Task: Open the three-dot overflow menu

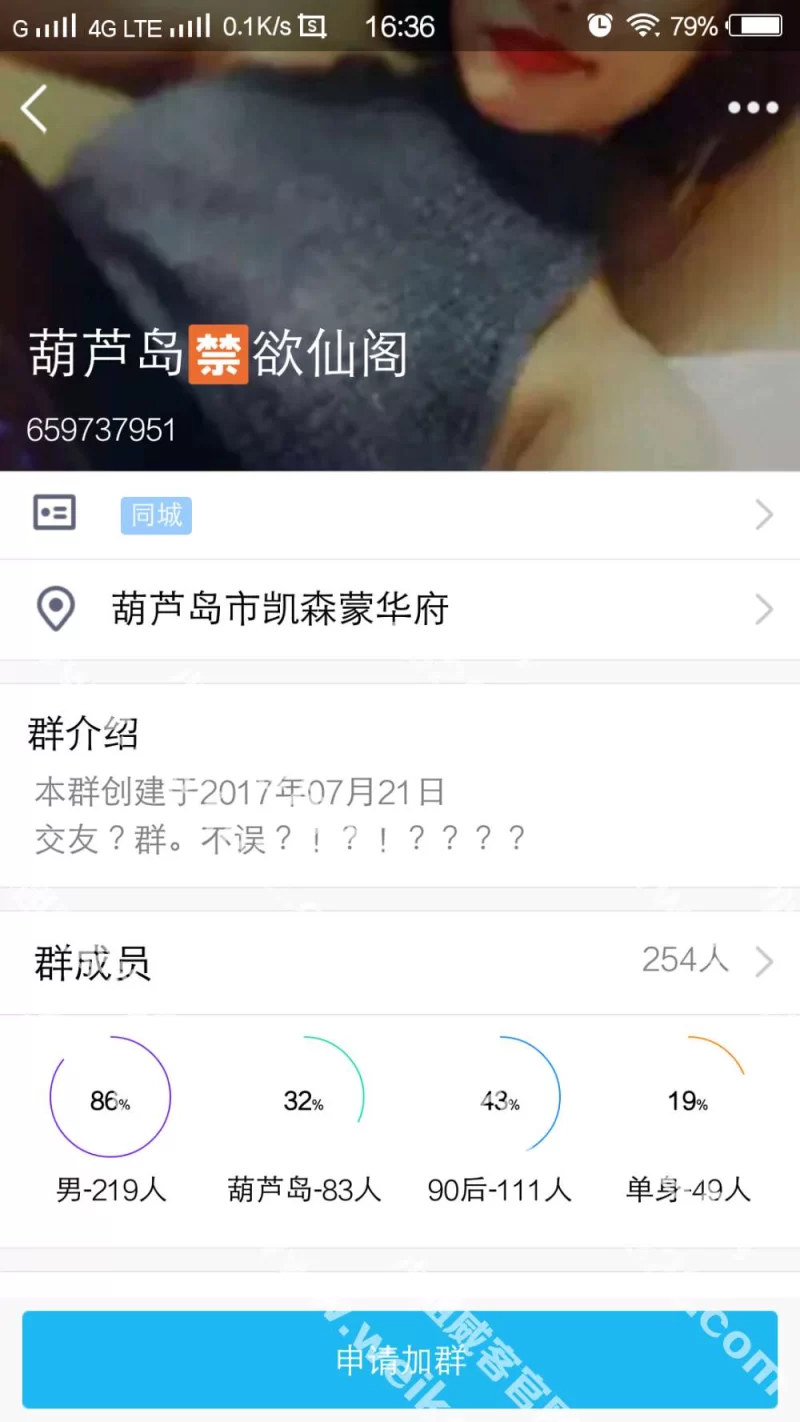Action: [752, 108]
